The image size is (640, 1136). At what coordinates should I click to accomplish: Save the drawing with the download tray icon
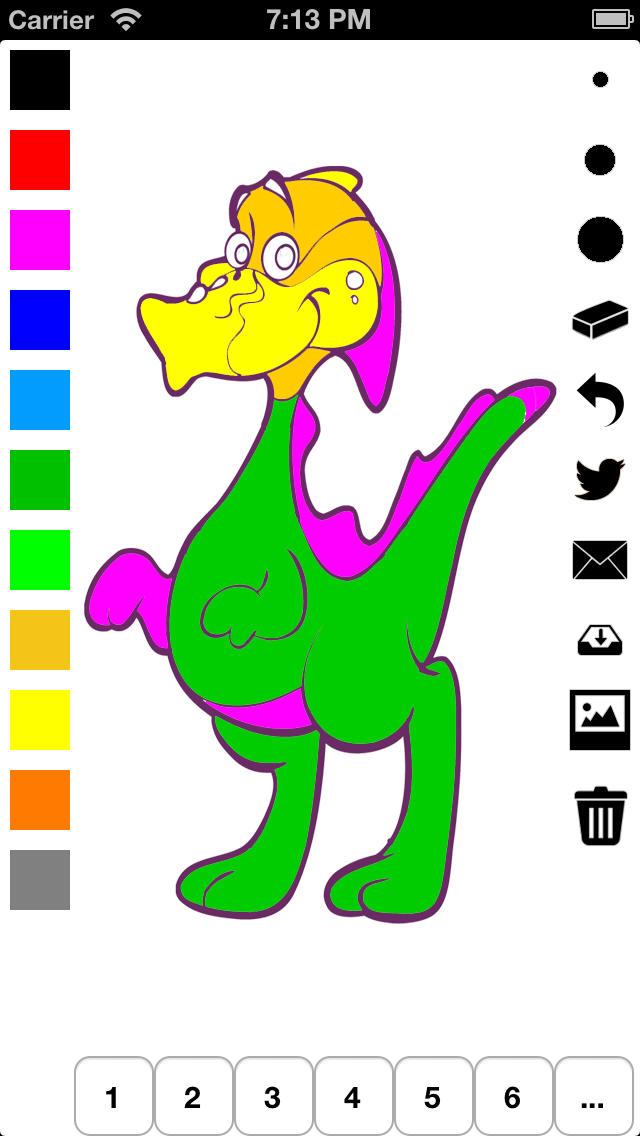600,640
